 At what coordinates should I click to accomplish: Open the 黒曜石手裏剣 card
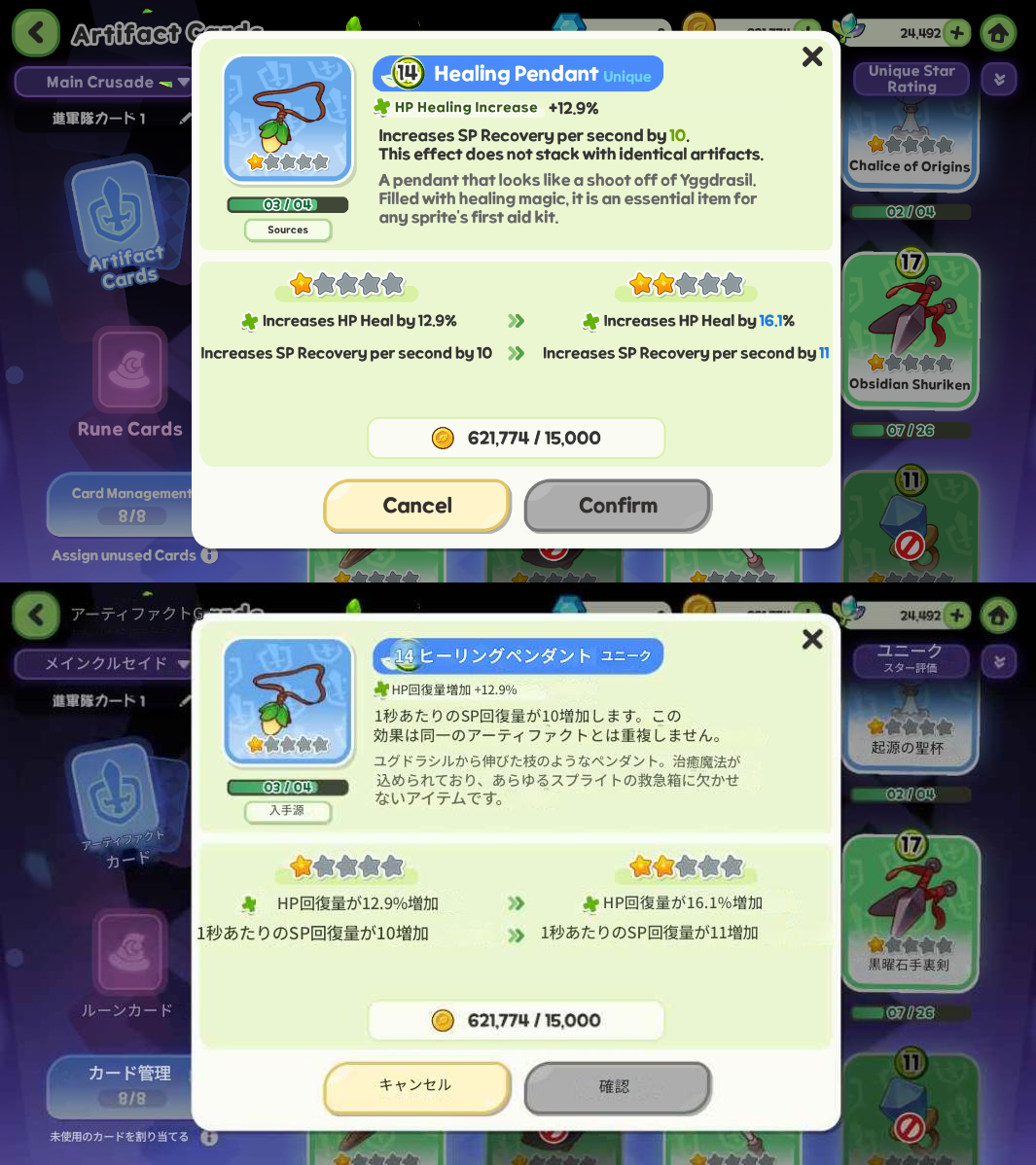point(911,913)
